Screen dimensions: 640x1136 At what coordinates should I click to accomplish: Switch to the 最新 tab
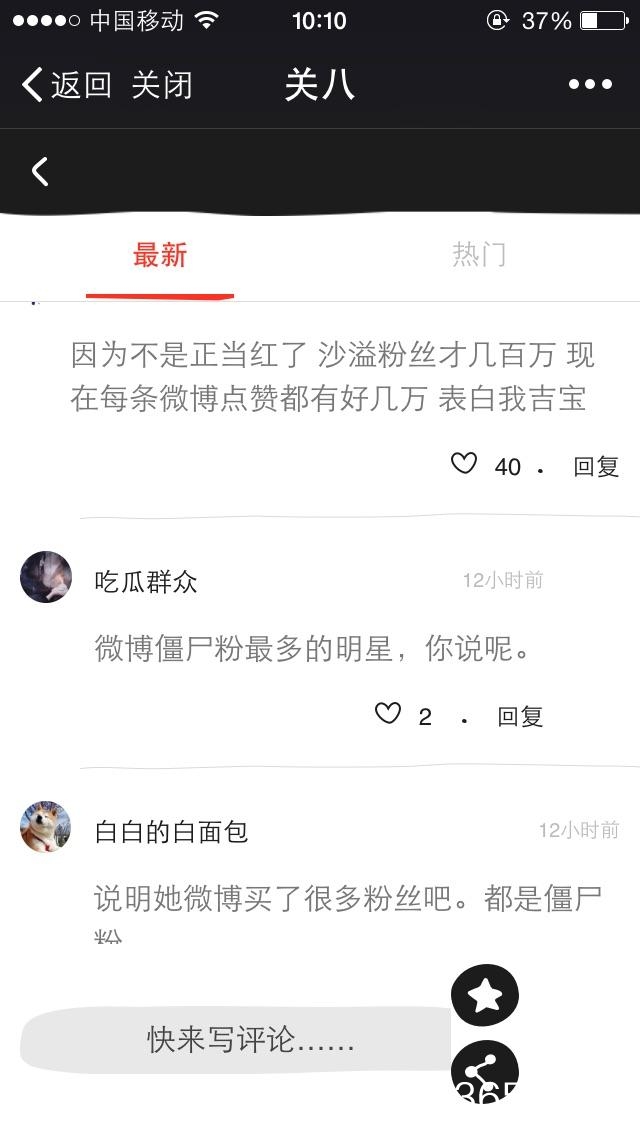pyautogui.click(x=160, y=256)
